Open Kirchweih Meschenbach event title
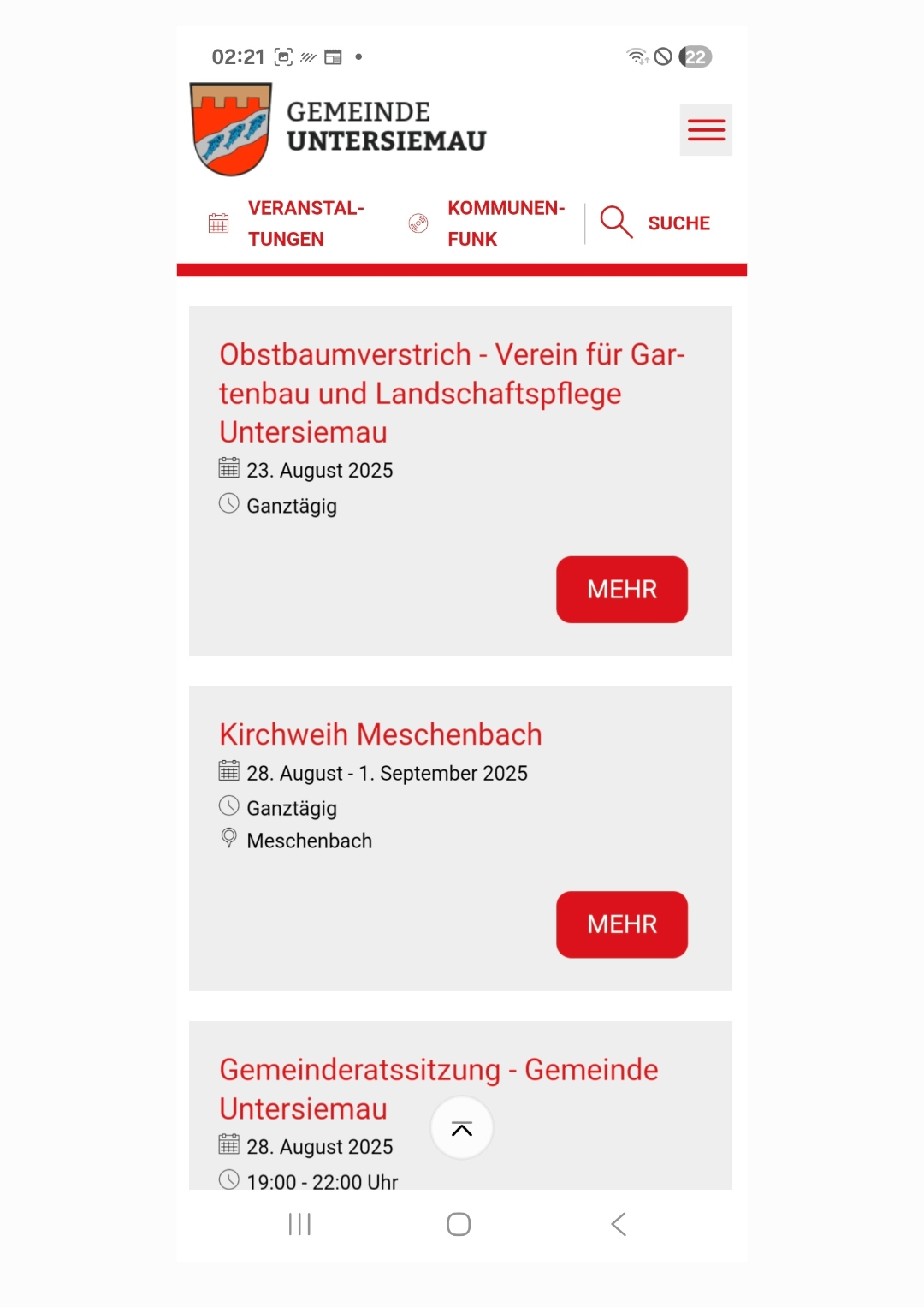Image resolution: width=924 pixels, height=1307 pixels. [x=381, y=734]
